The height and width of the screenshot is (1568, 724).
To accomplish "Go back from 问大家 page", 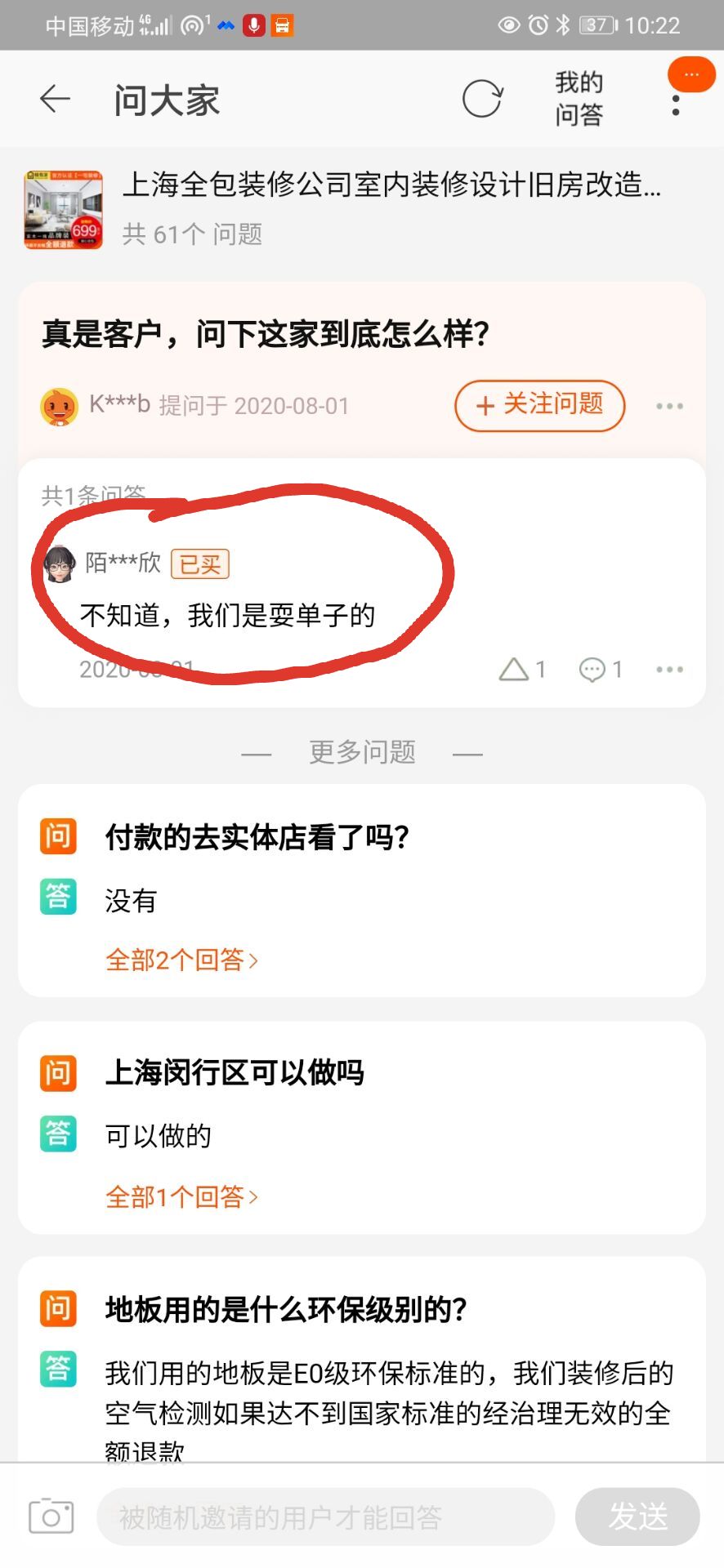I will pyautogui.click(x=55, y=100).
